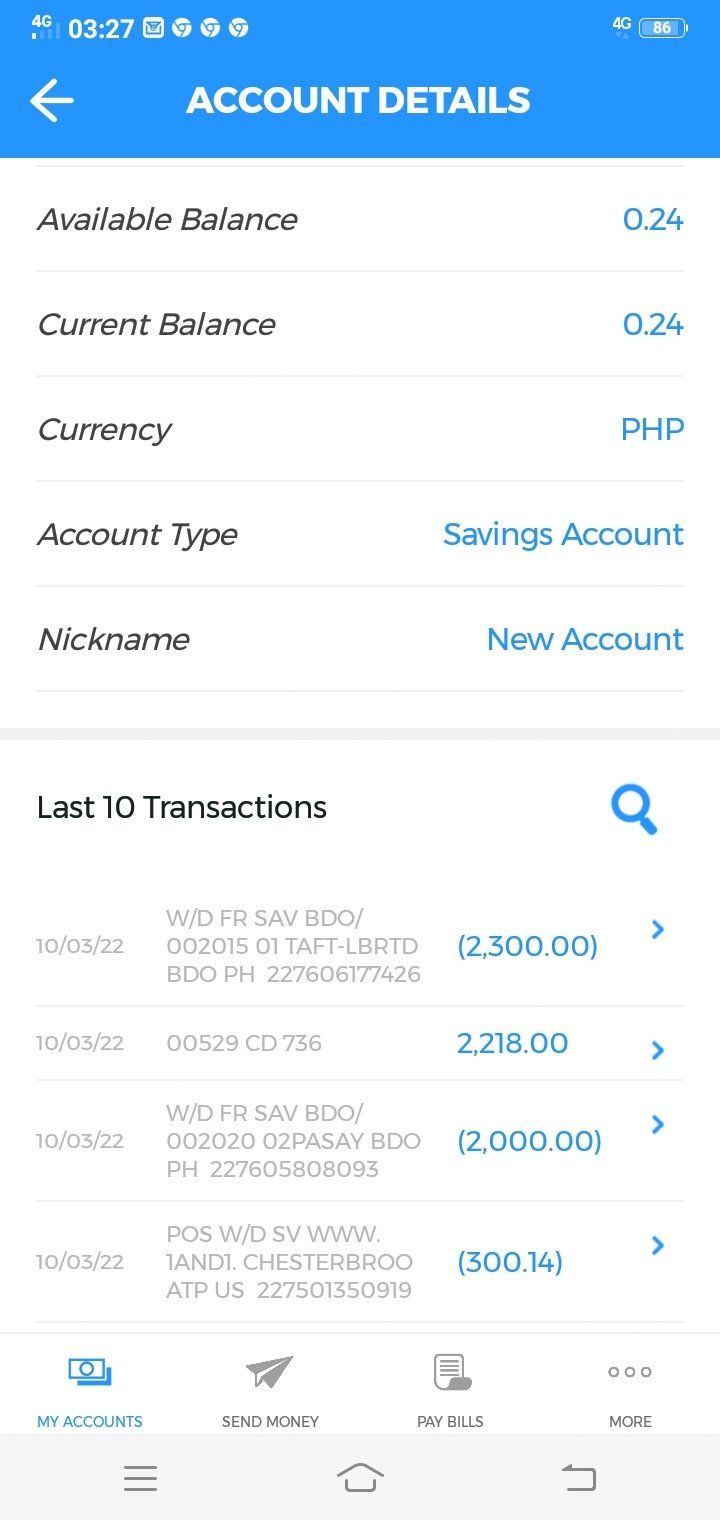Open the 2,300.00 TAFT-LBRTD withdrawal transaction
The height and width of the screenshot is (1520, 720).
coord(658,930)
